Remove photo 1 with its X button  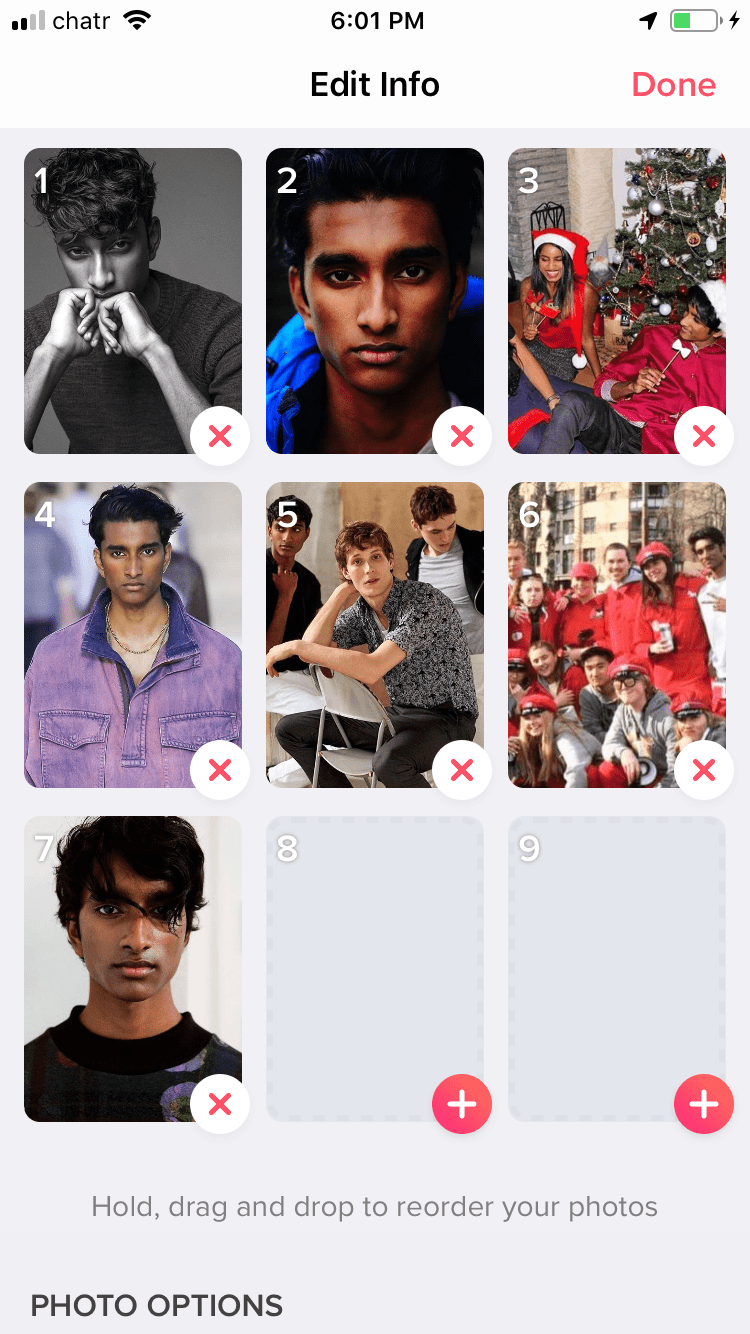click(x=220, y=436)
